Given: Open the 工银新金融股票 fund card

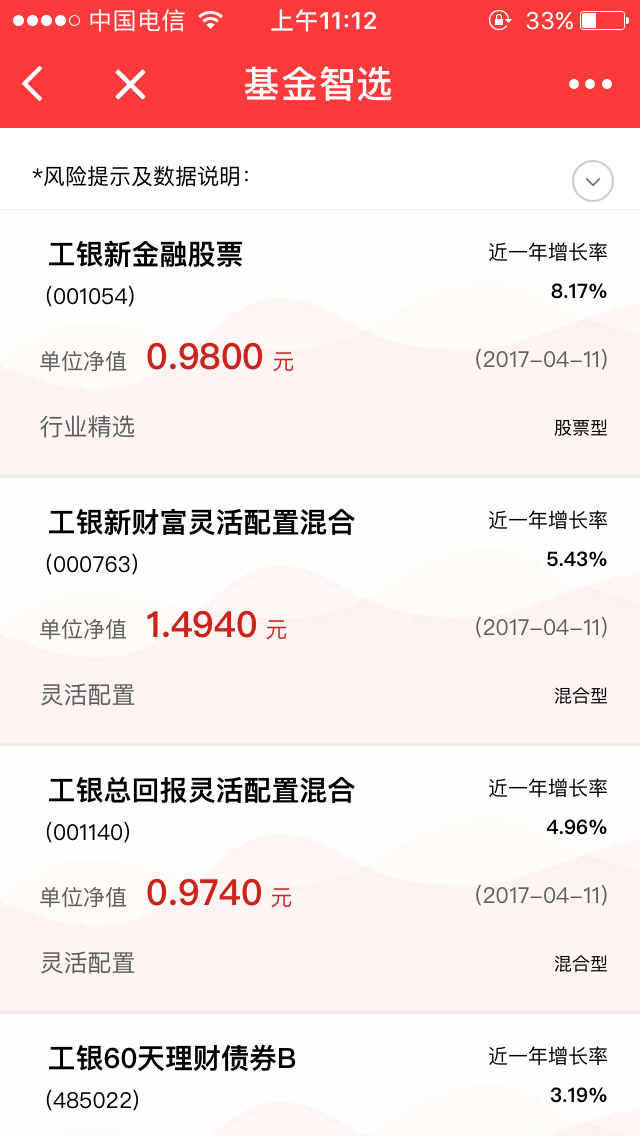Looking at the screenshot, I should 320,342.
